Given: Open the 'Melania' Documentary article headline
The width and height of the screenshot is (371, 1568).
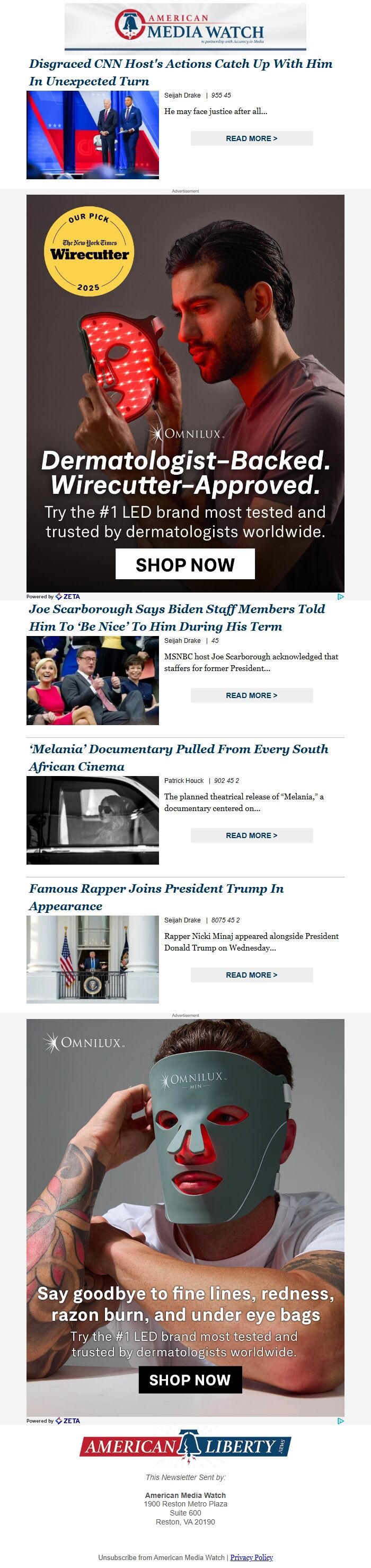Looking at the screenshot, I should pos(178,757).
